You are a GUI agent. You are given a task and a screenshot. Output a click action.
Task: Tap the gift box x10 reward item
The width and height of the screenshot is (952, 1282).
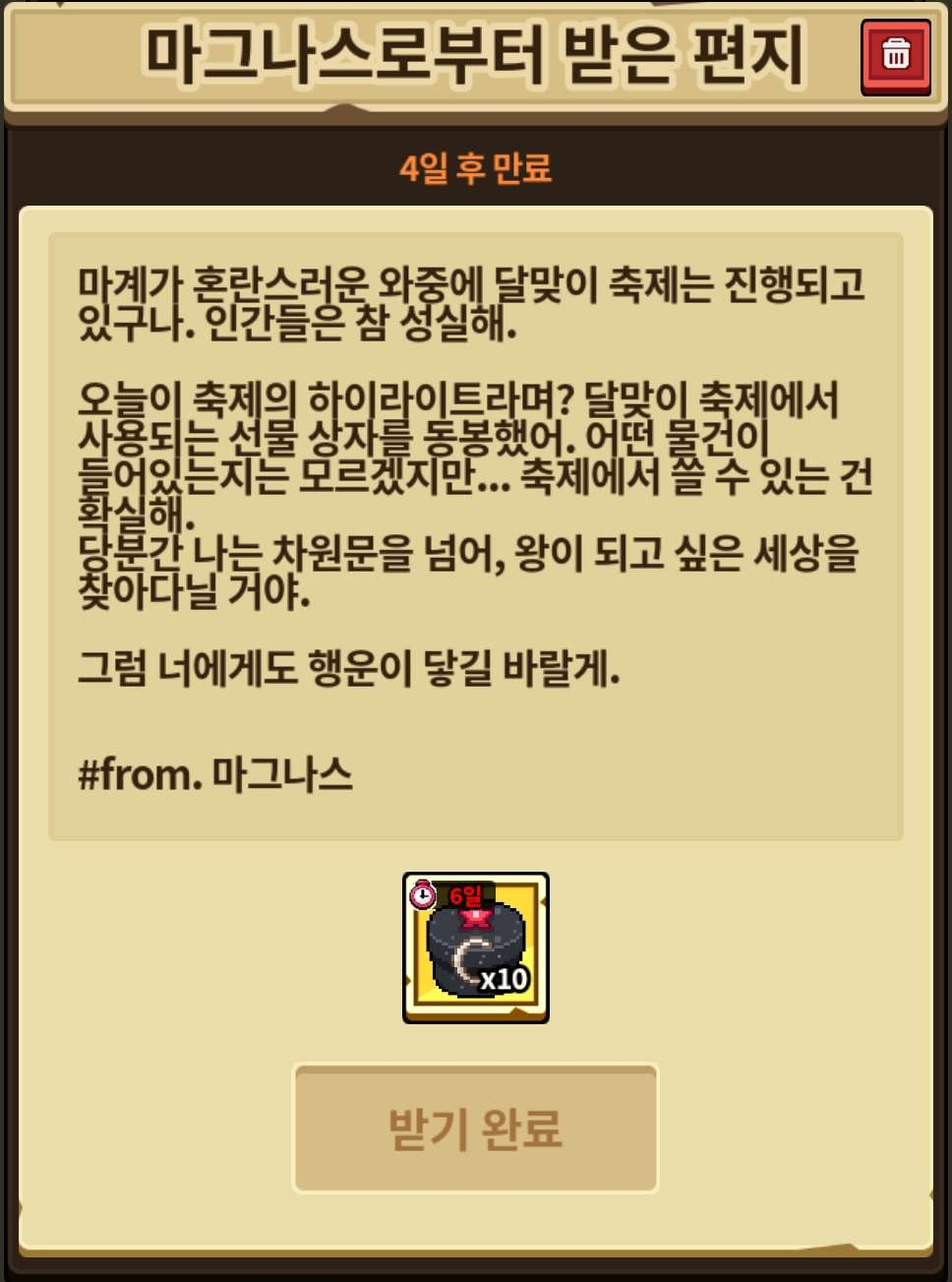click(476, 947)
